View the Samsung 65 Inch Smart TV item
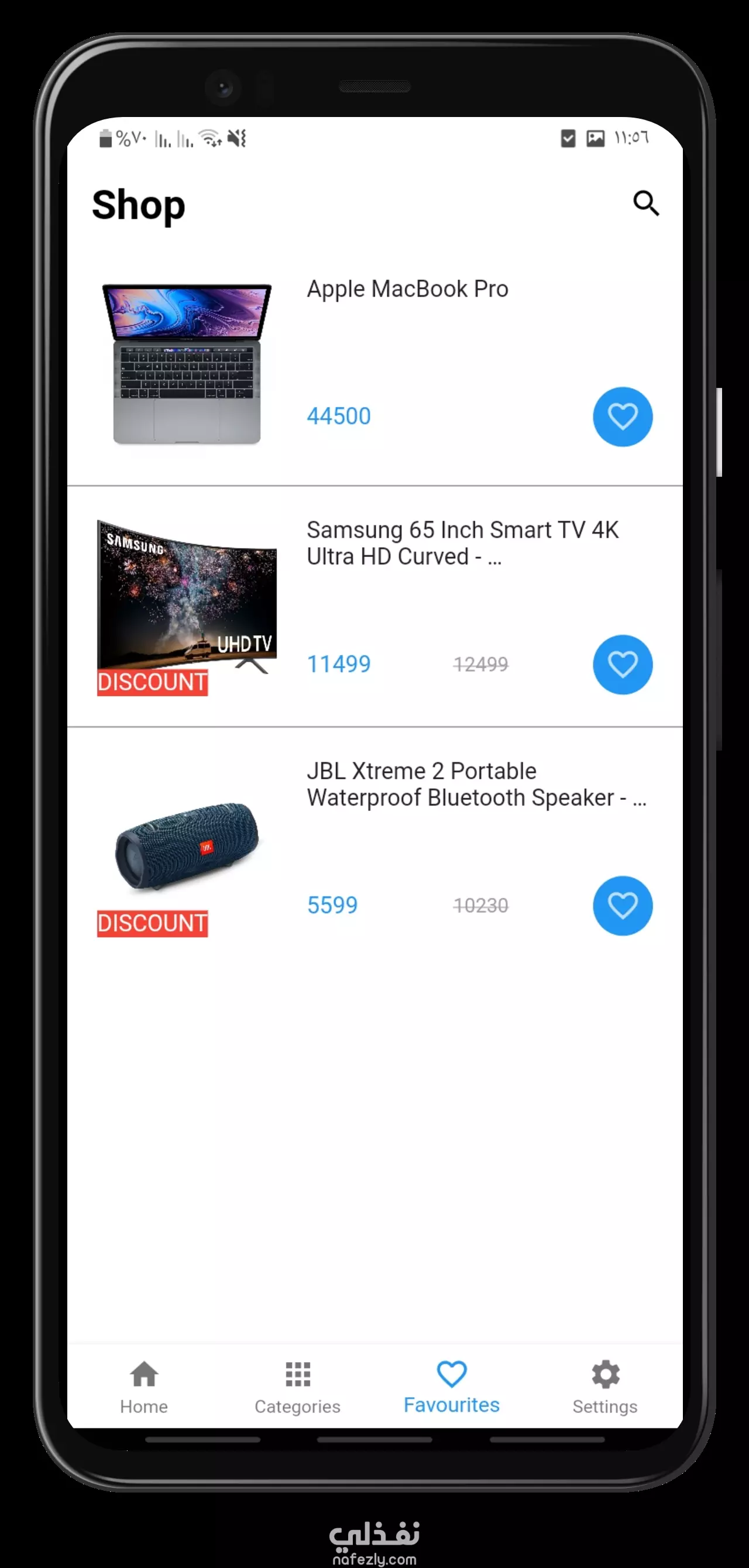 tap(374, 606)
